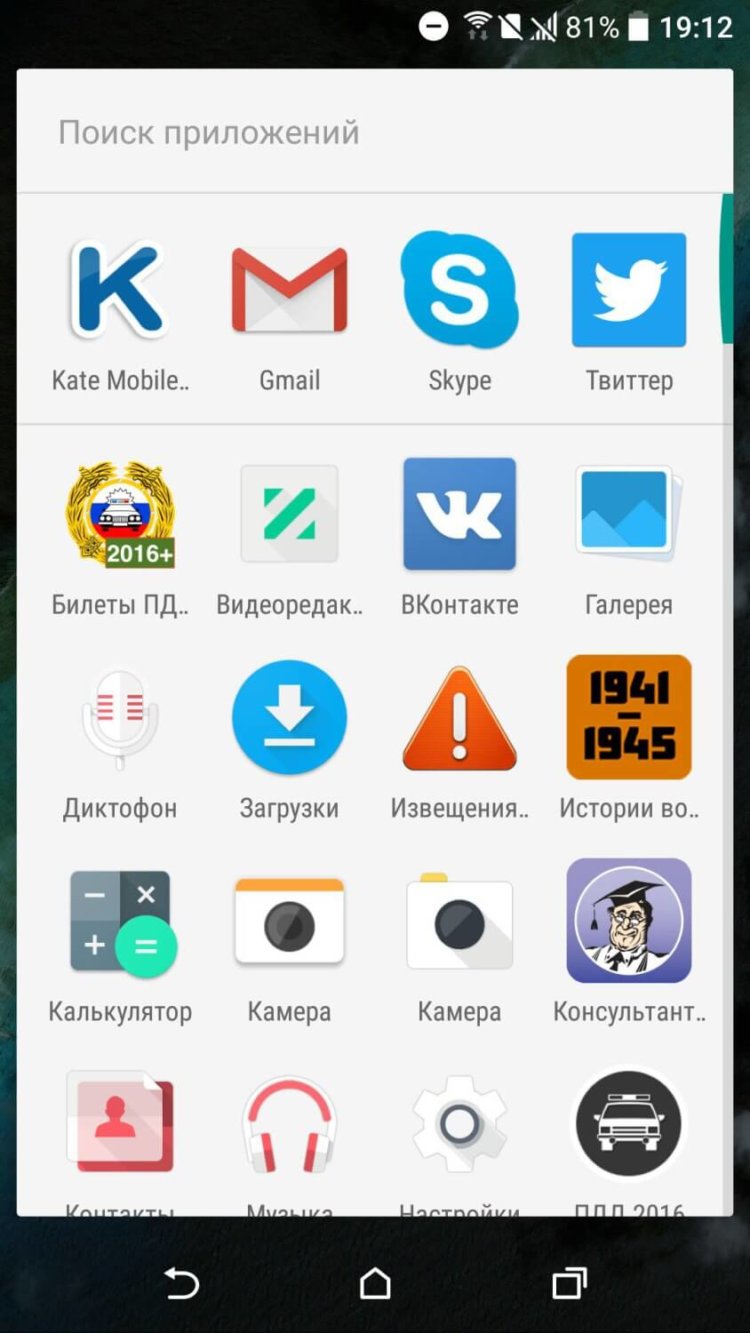Launch the Извещения app
The height and width of the screenshot is (1333, 750).
click(x=459, y=718)
